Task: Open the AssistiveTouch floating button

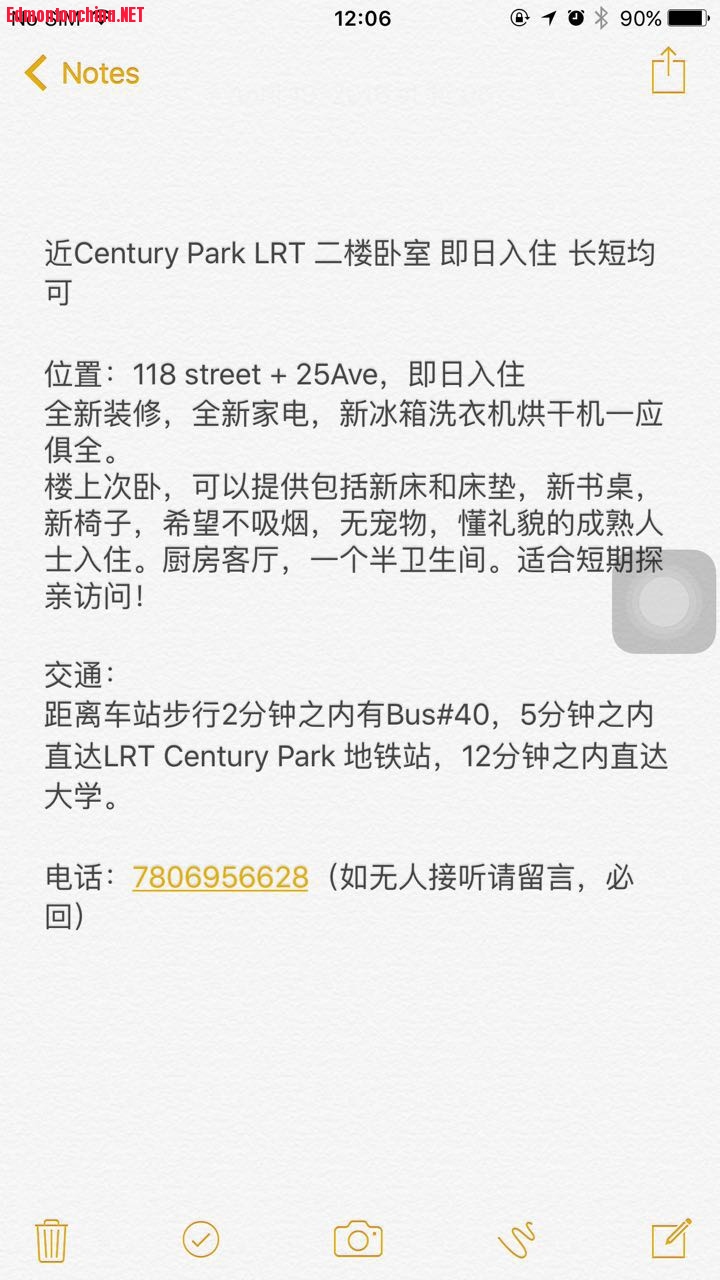Action: (x=665, y=602)
